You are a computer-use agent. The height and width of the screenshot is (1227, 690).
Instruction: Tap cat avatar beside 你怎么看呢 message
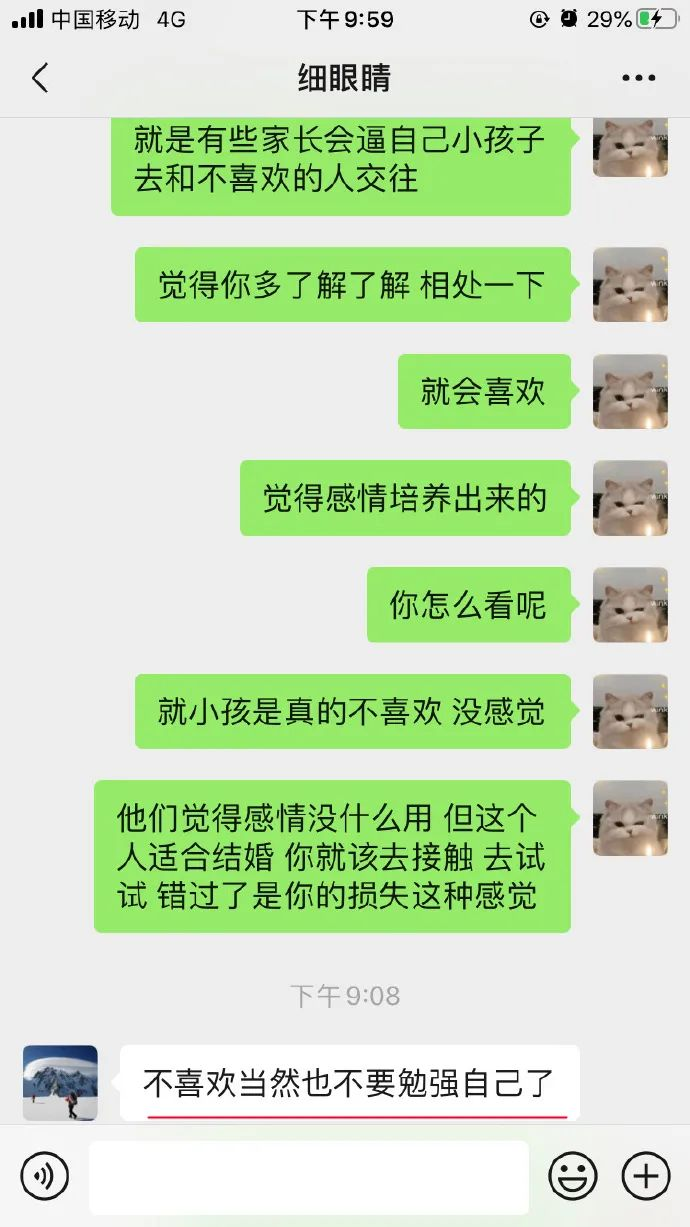630,604
